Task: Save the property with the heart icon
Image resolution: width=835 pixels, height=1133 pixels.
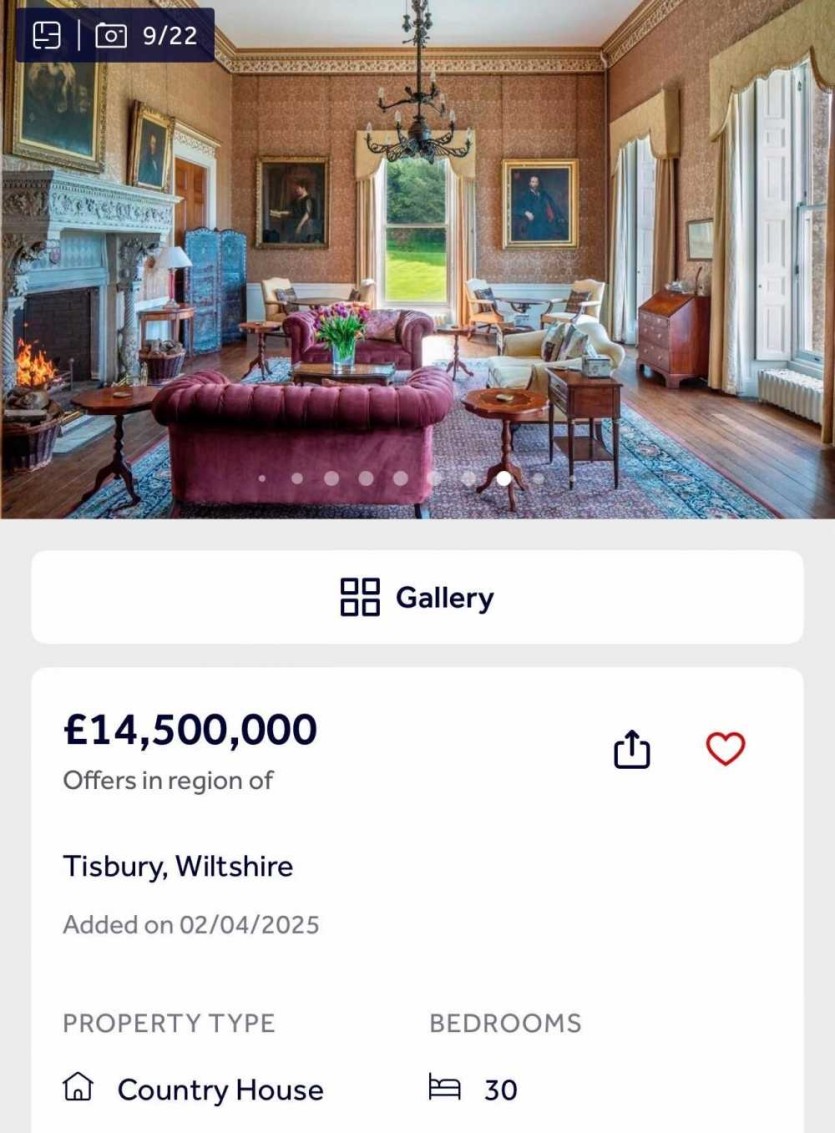Action: (725, 748)
